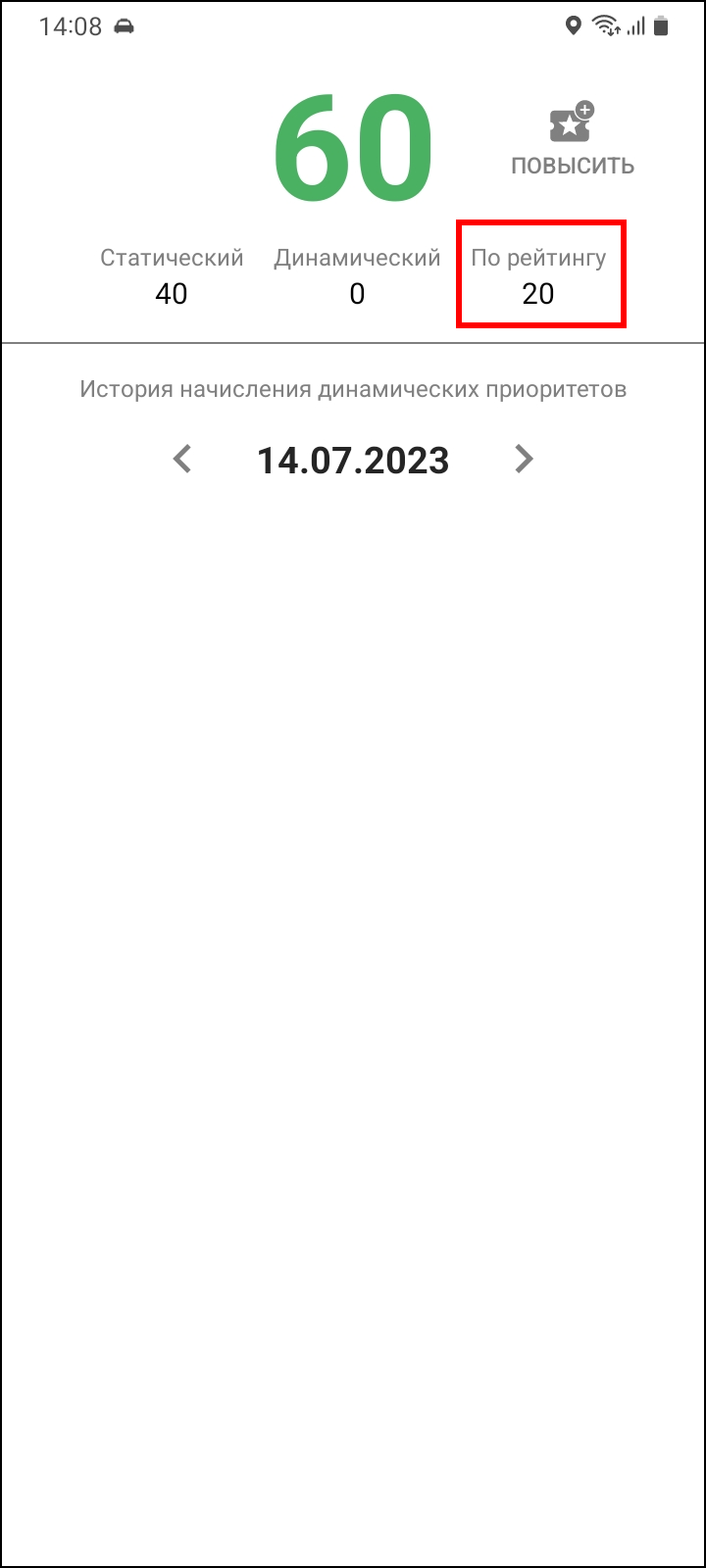706x1568 pixels.
Task: Go to the next date
Action: click(x=524, y=459)
